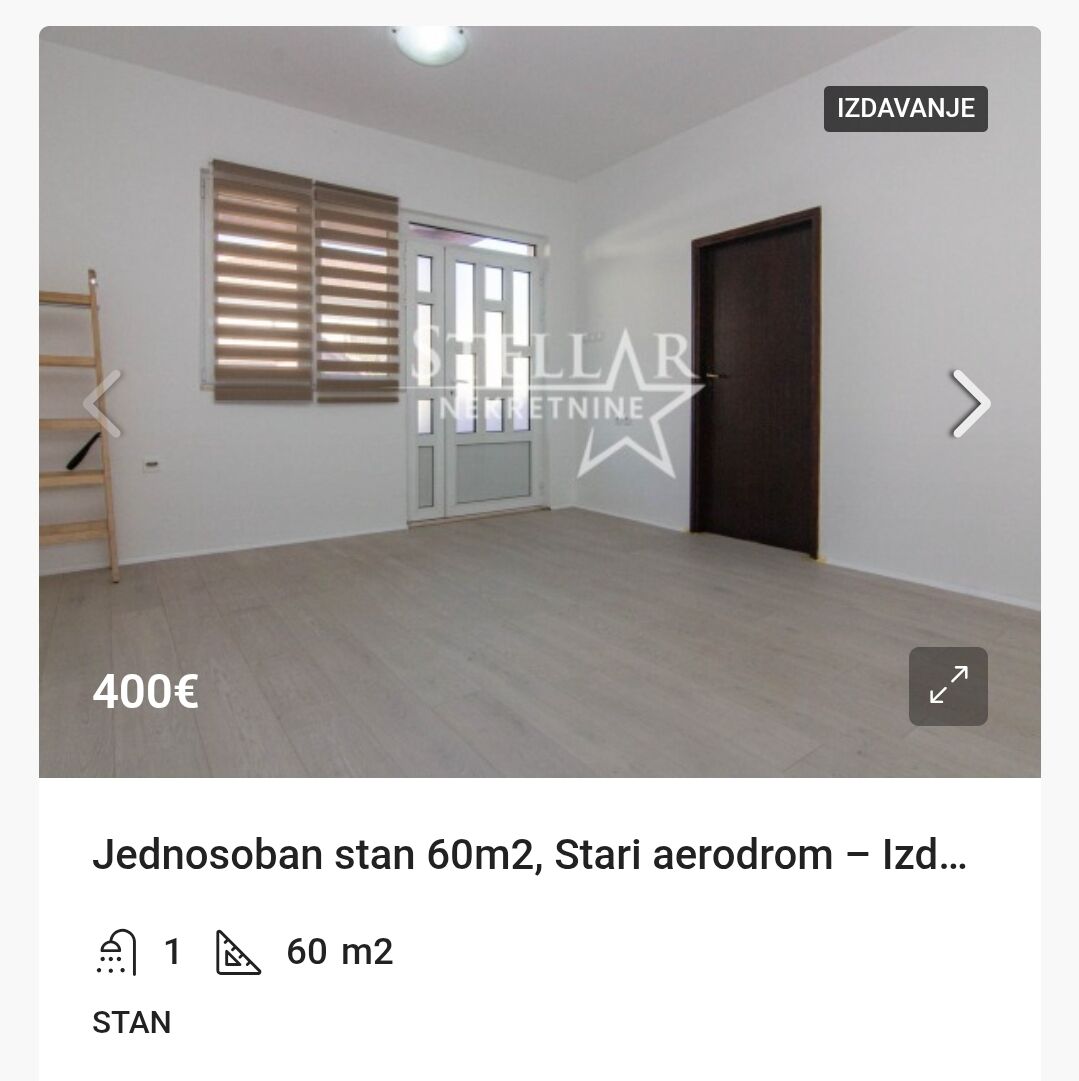This screenshot has width=1079, height=1081.
Task: Open the Jednosoban stan 60m2 listing
Action: [x=529, y=856]
